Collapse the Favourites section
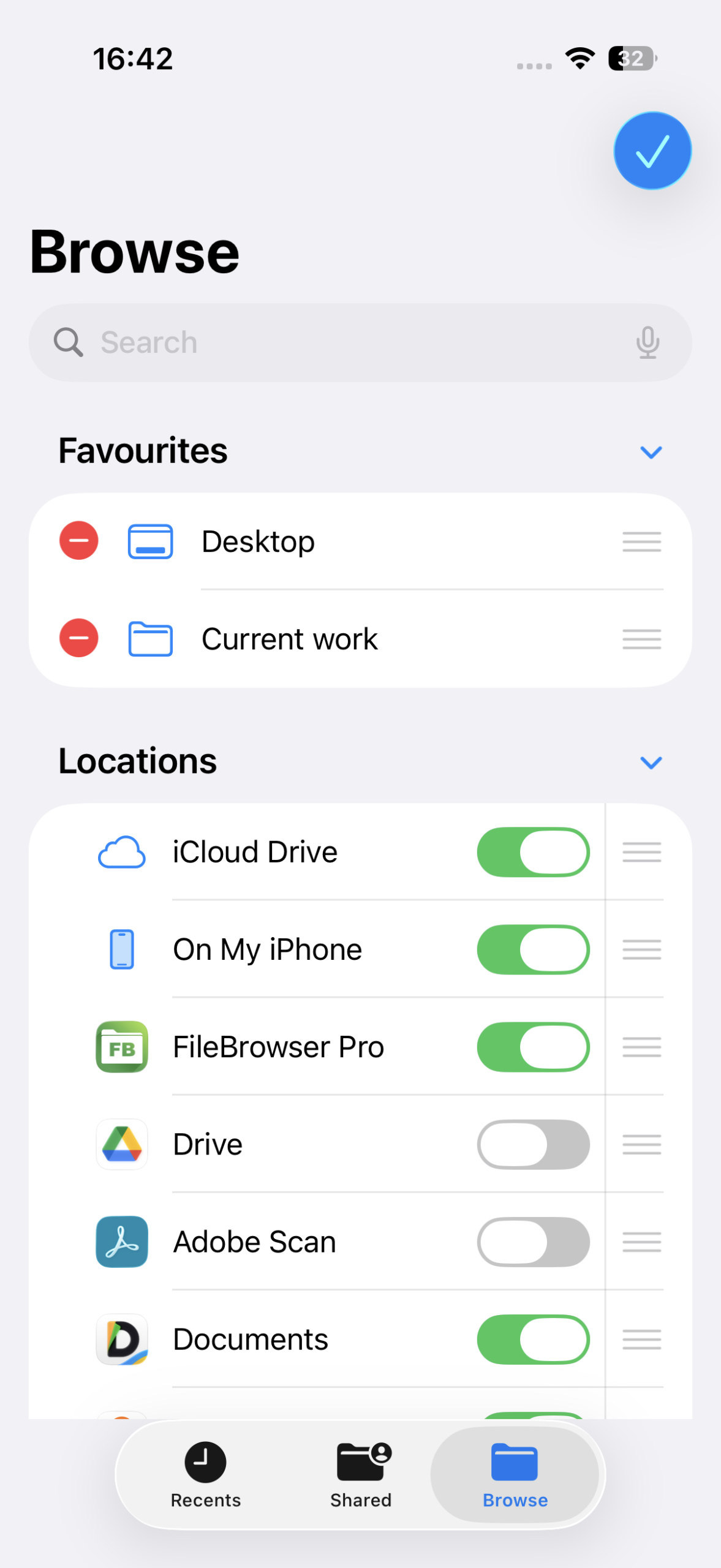Image resolution: width=721 pixels, height=1568 pixels. (x=651, y=452)
